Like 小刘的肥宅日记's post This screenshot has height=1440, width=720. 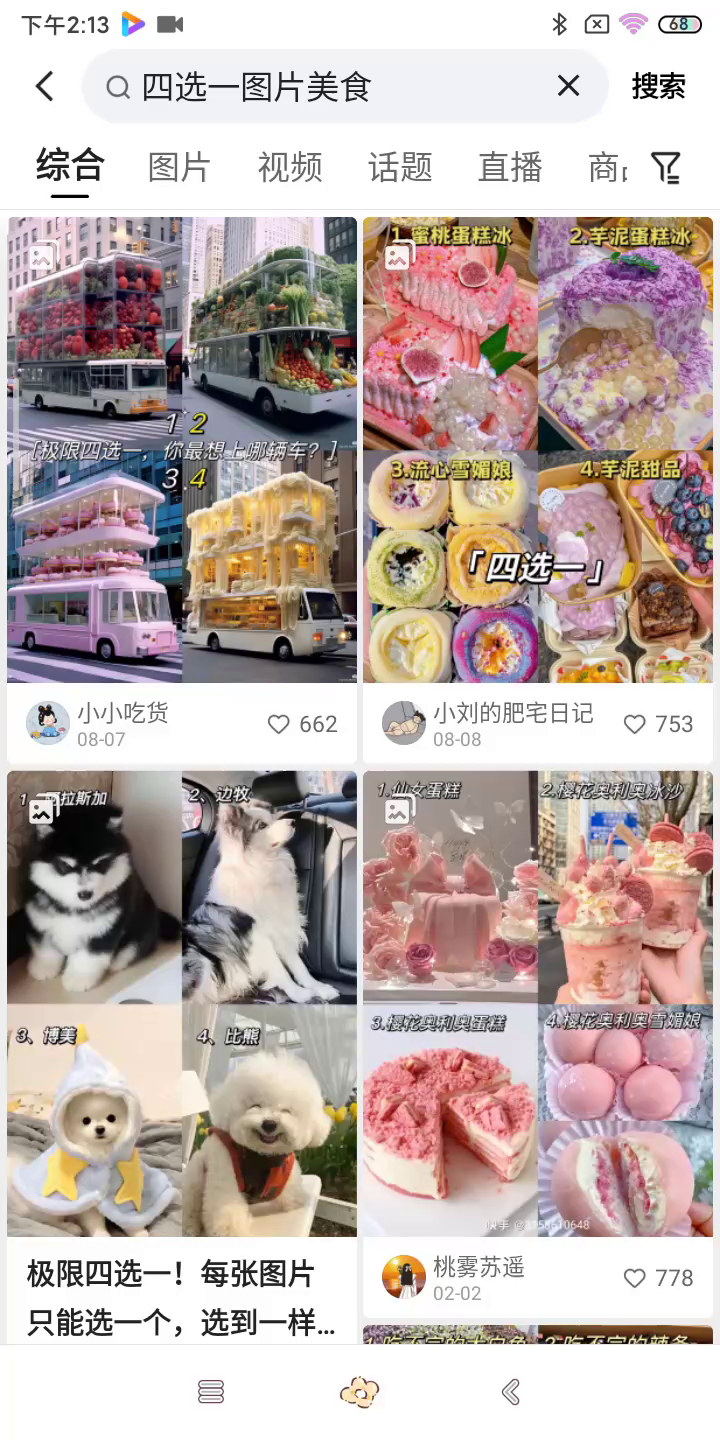pyautogui.click(x=635, y=724)
